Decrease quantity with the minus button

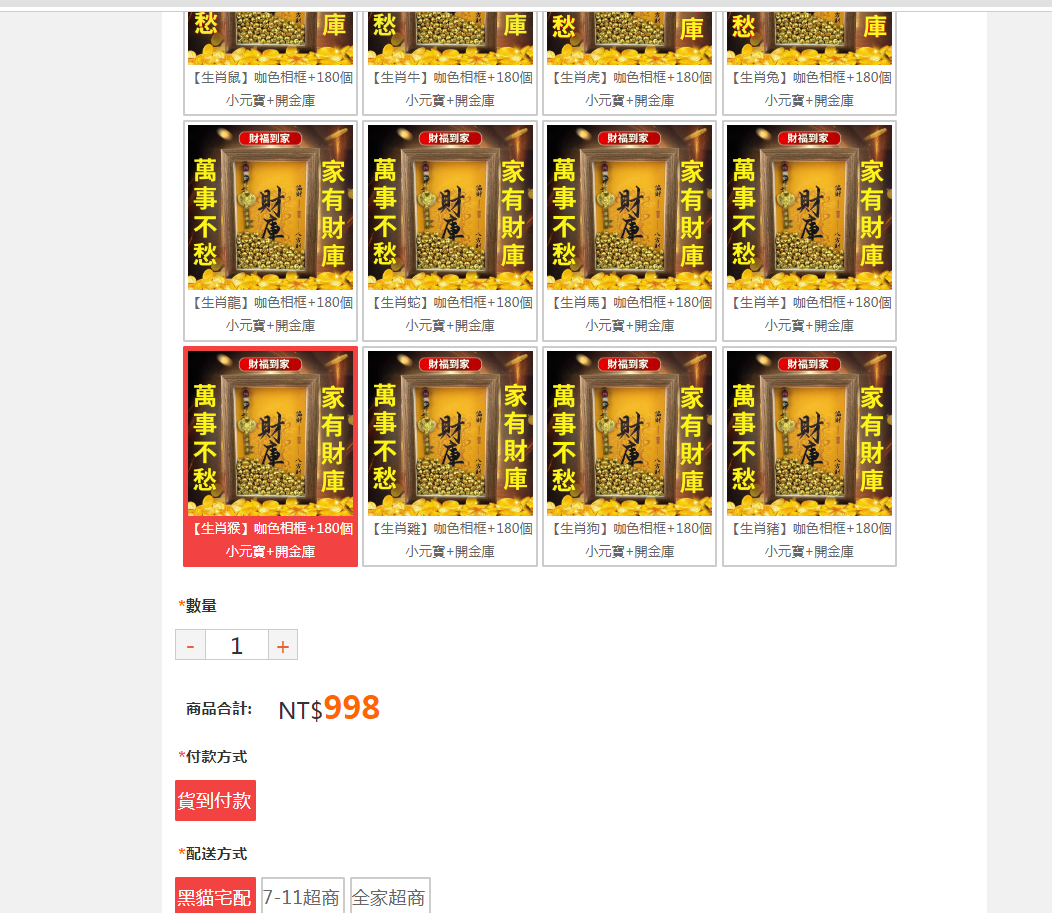coord(190,646)
